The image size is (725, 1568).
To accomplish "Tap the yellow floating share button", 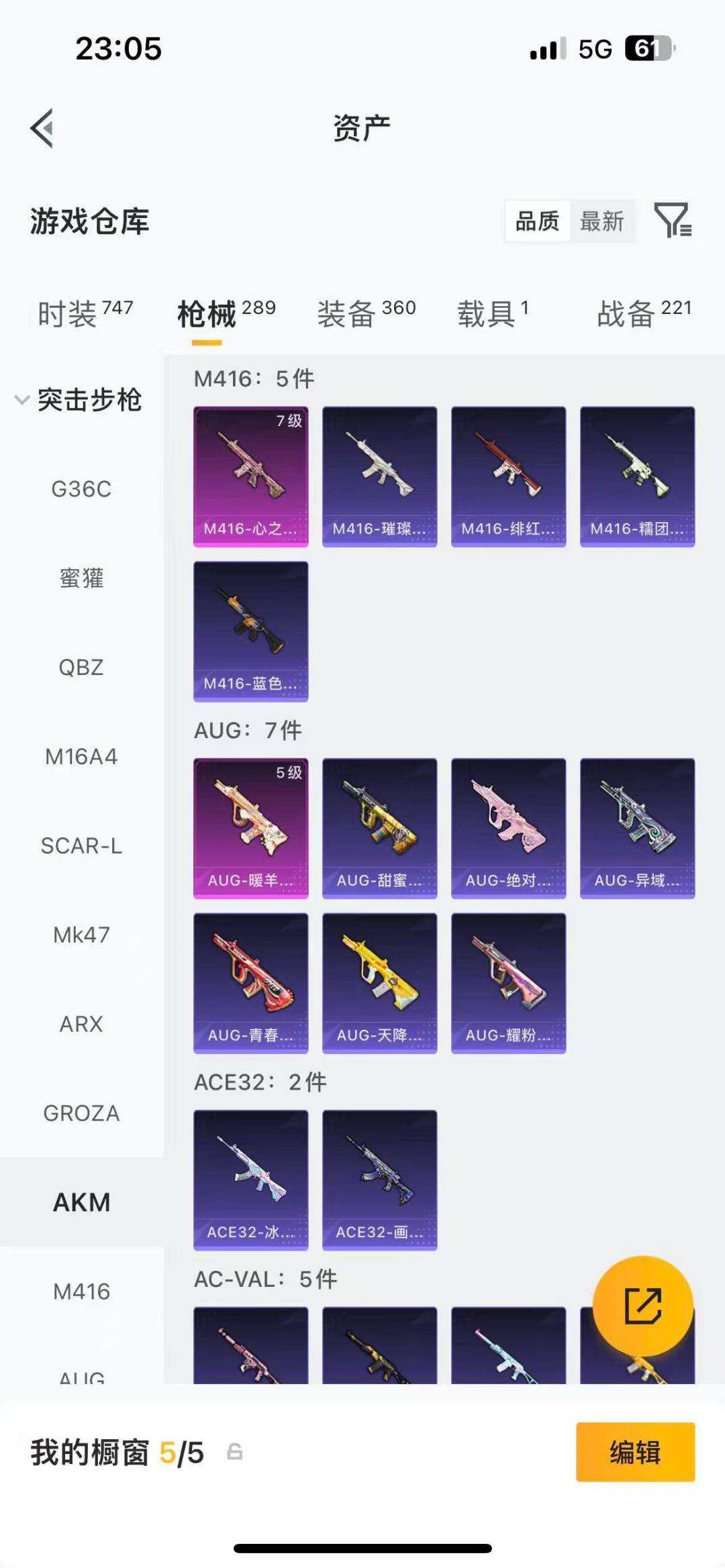I will [643, 1306].
